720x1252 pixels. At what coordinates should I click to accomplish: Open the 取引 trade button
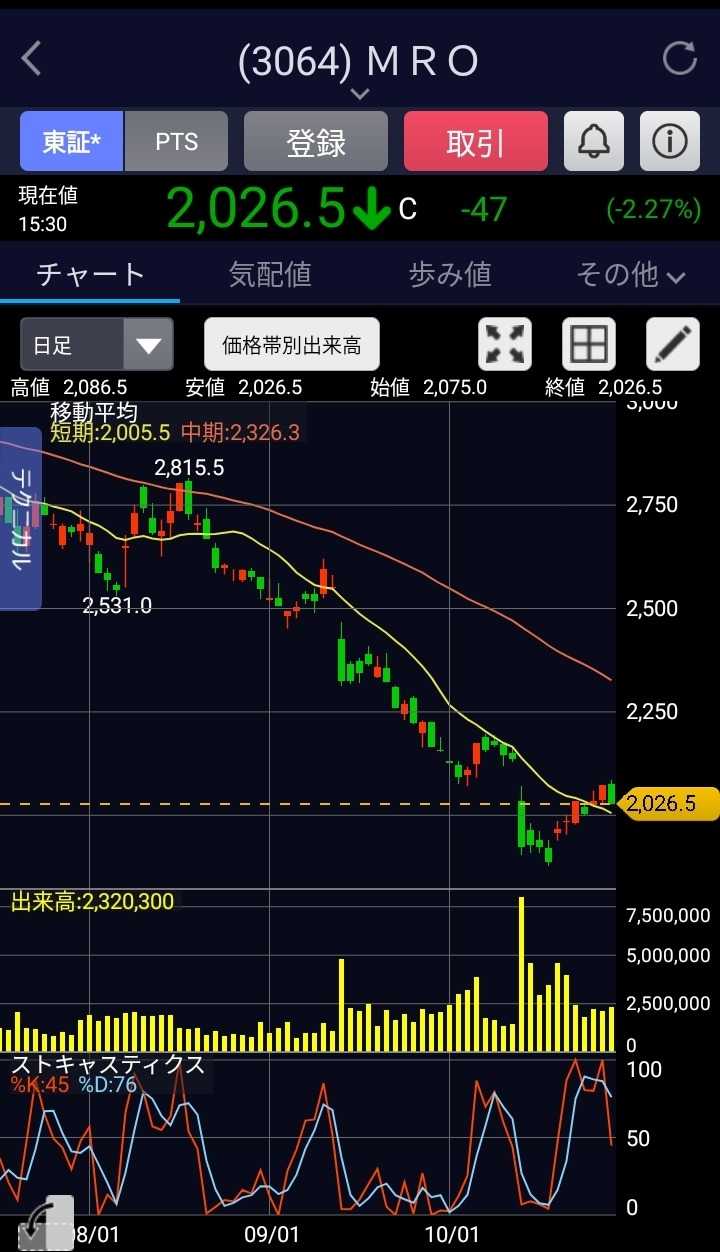tap(476, 142)
